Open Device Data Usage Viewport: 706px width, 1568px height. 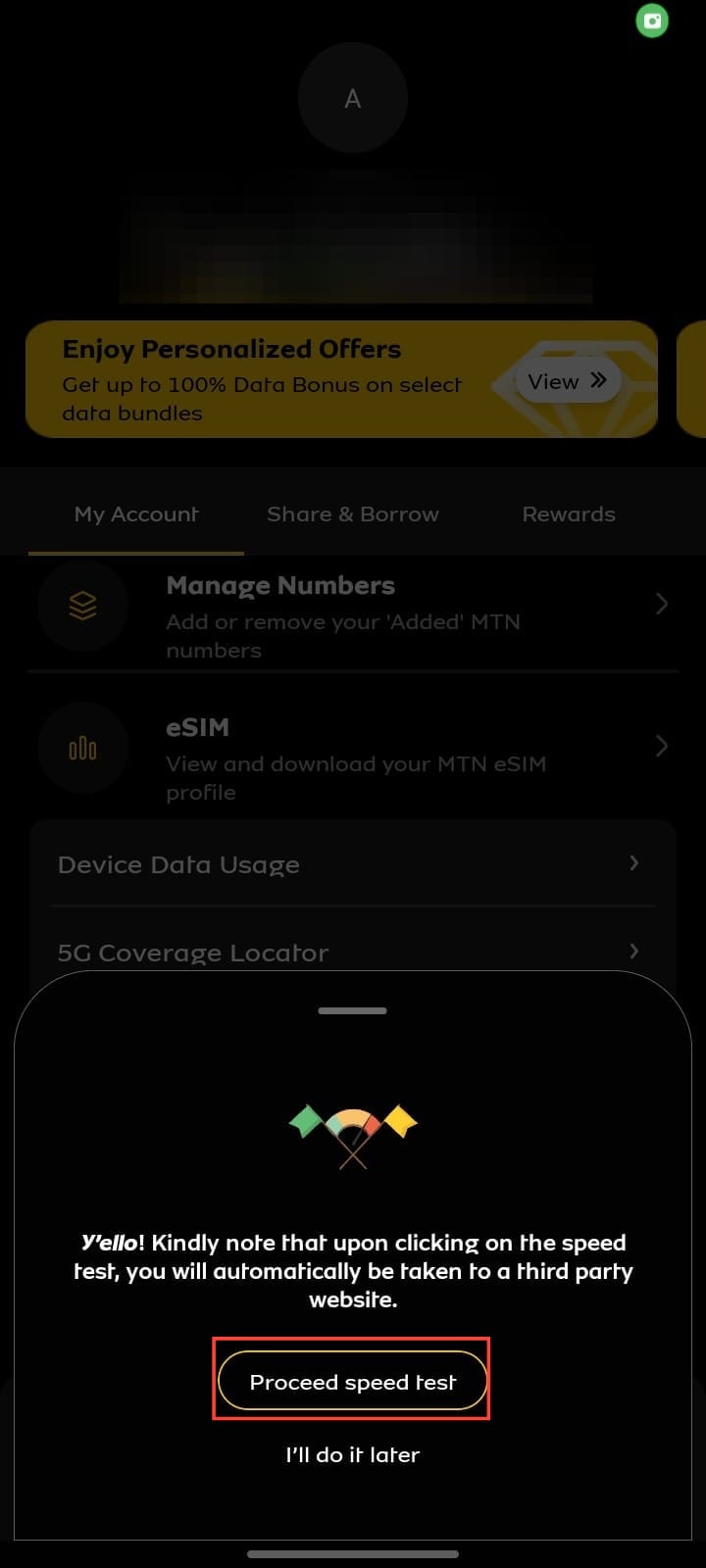tap(353, 864)
